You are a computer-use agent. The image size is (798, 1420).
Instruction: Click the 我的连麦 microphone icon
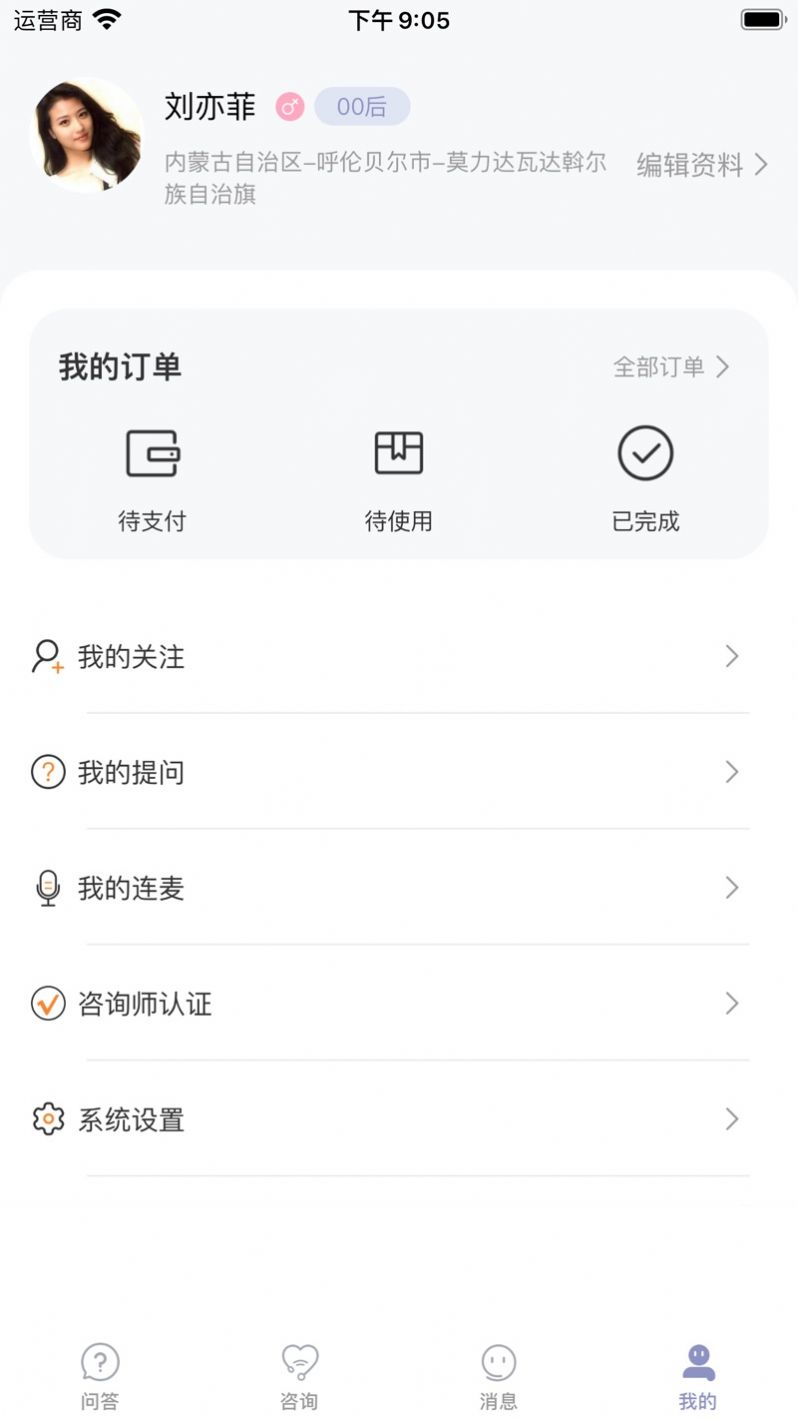[47, 888]
